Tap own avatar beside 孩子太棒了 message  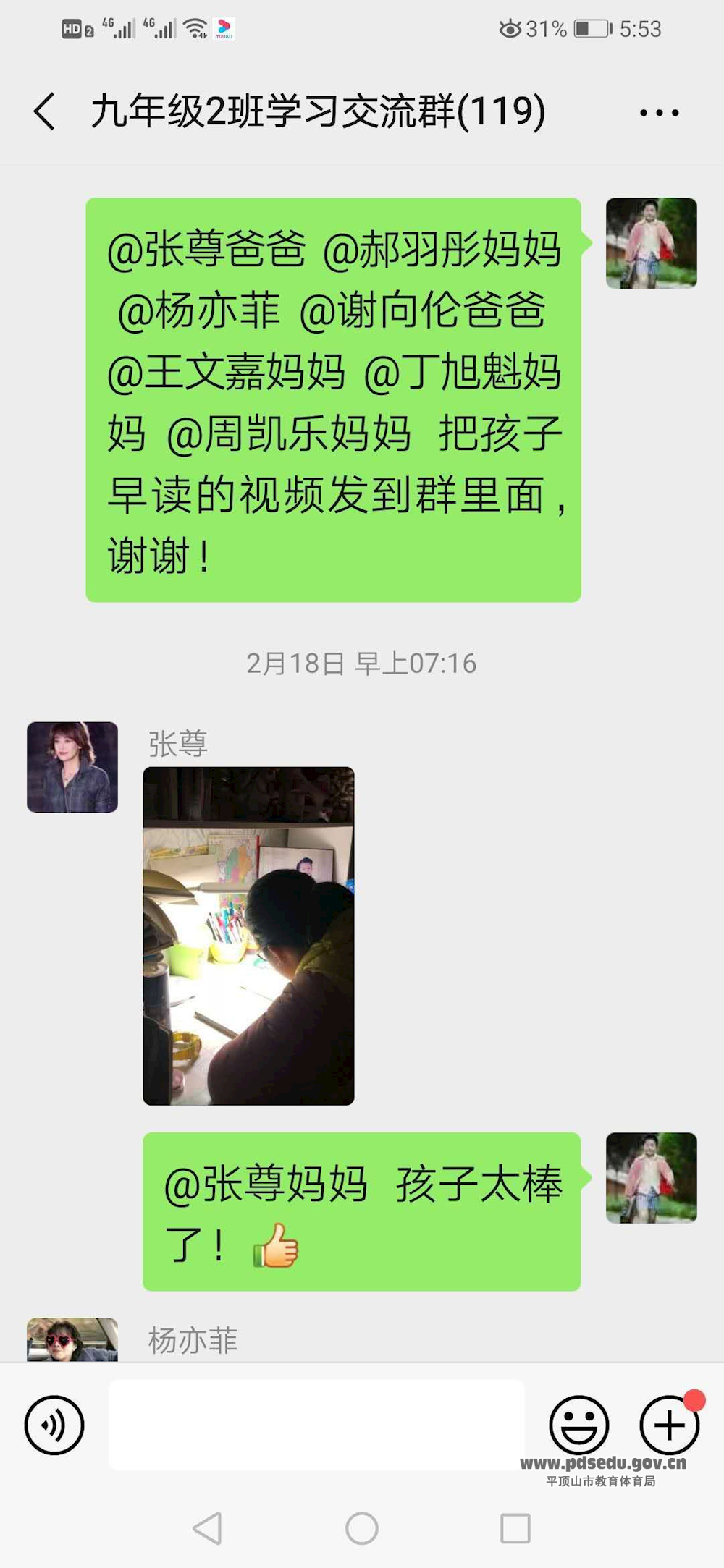[651, 1177]
